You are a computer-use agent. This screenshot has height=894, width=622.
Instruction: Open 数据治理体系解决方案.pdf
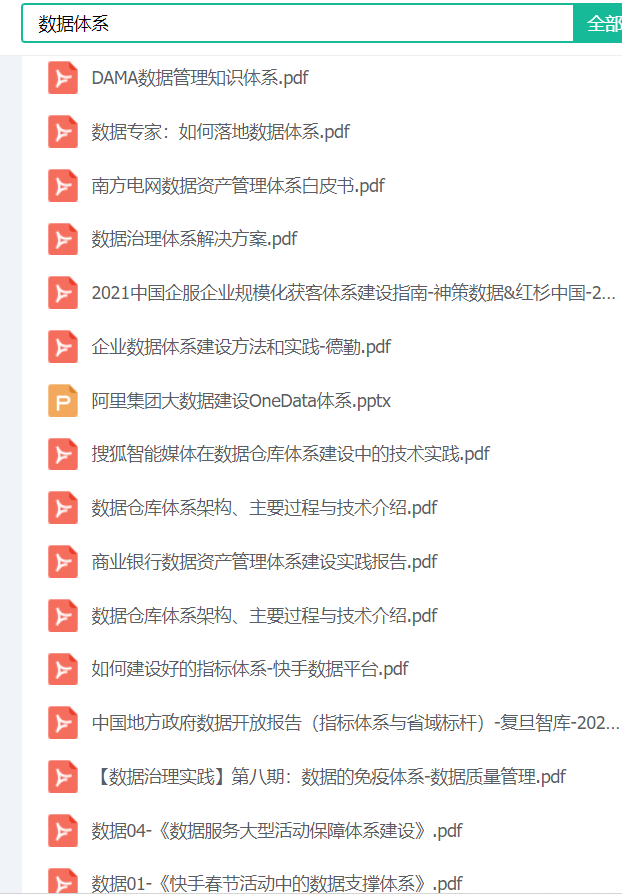[x=194, y=239]
